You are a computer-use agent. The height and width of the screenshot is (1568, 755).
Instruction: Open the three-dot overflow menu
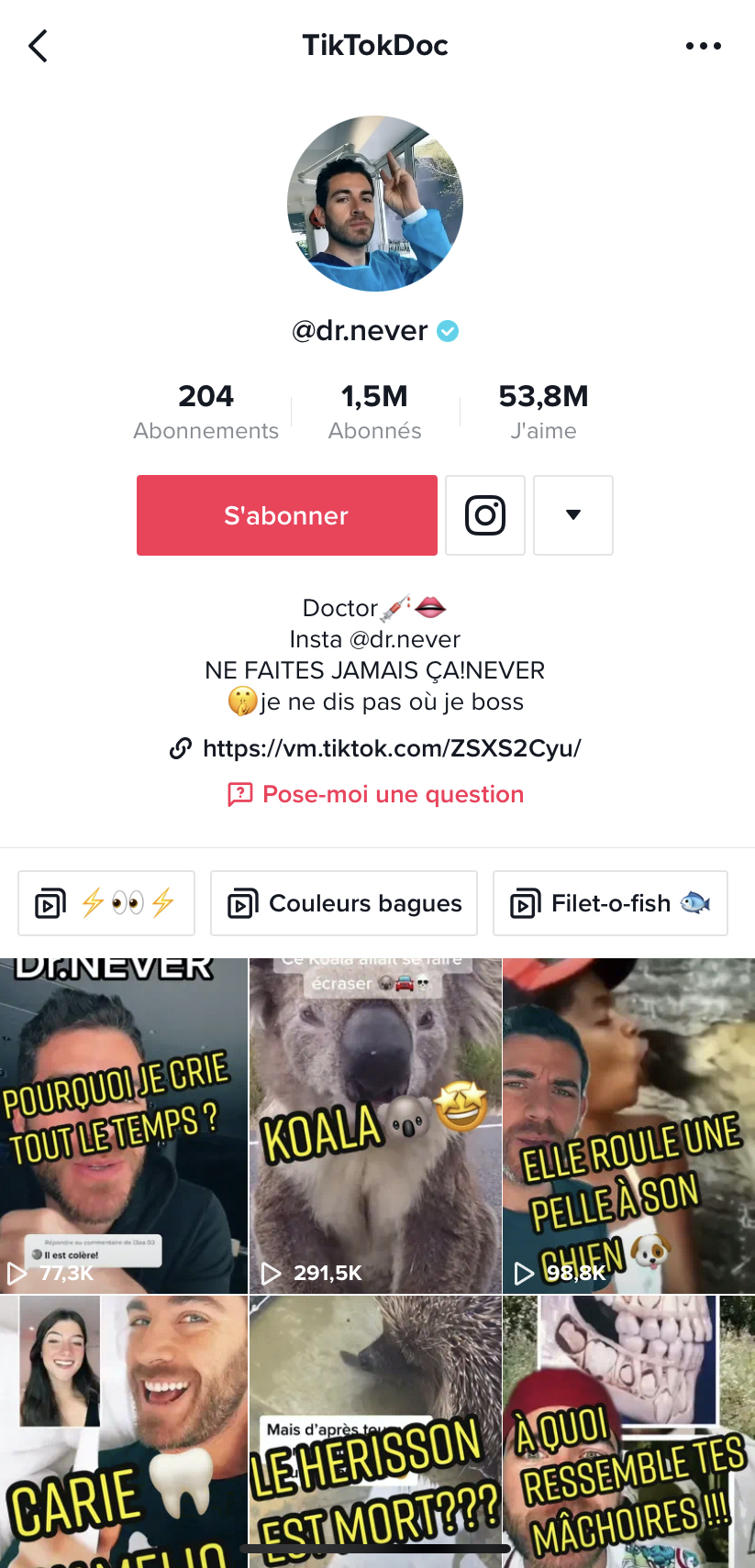(x=703, y=46)
